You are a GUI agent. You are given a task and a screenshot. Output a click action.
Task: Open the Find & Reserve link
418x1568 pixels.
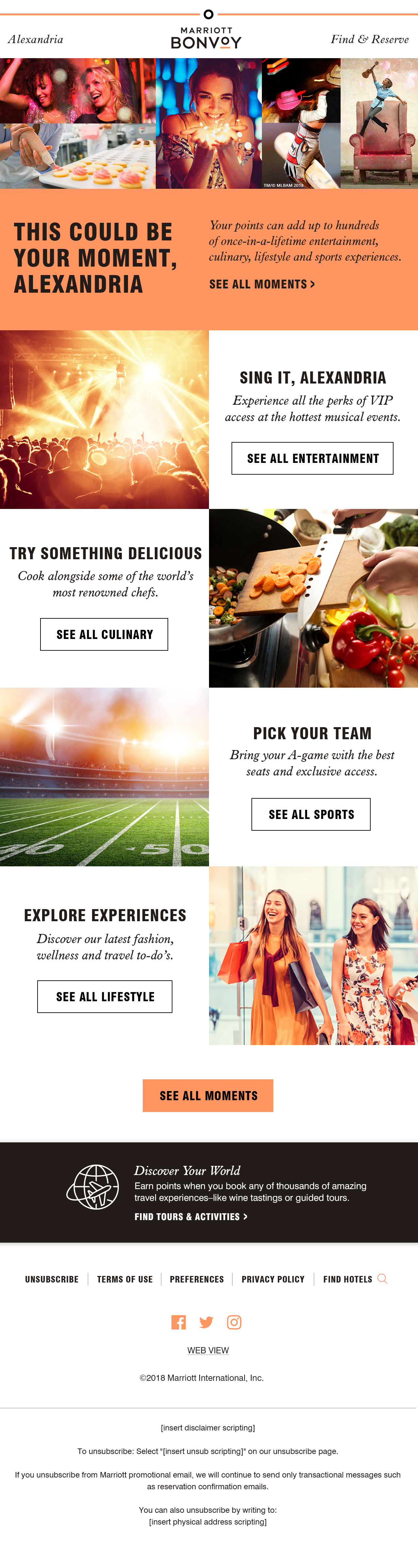point(369,40)
